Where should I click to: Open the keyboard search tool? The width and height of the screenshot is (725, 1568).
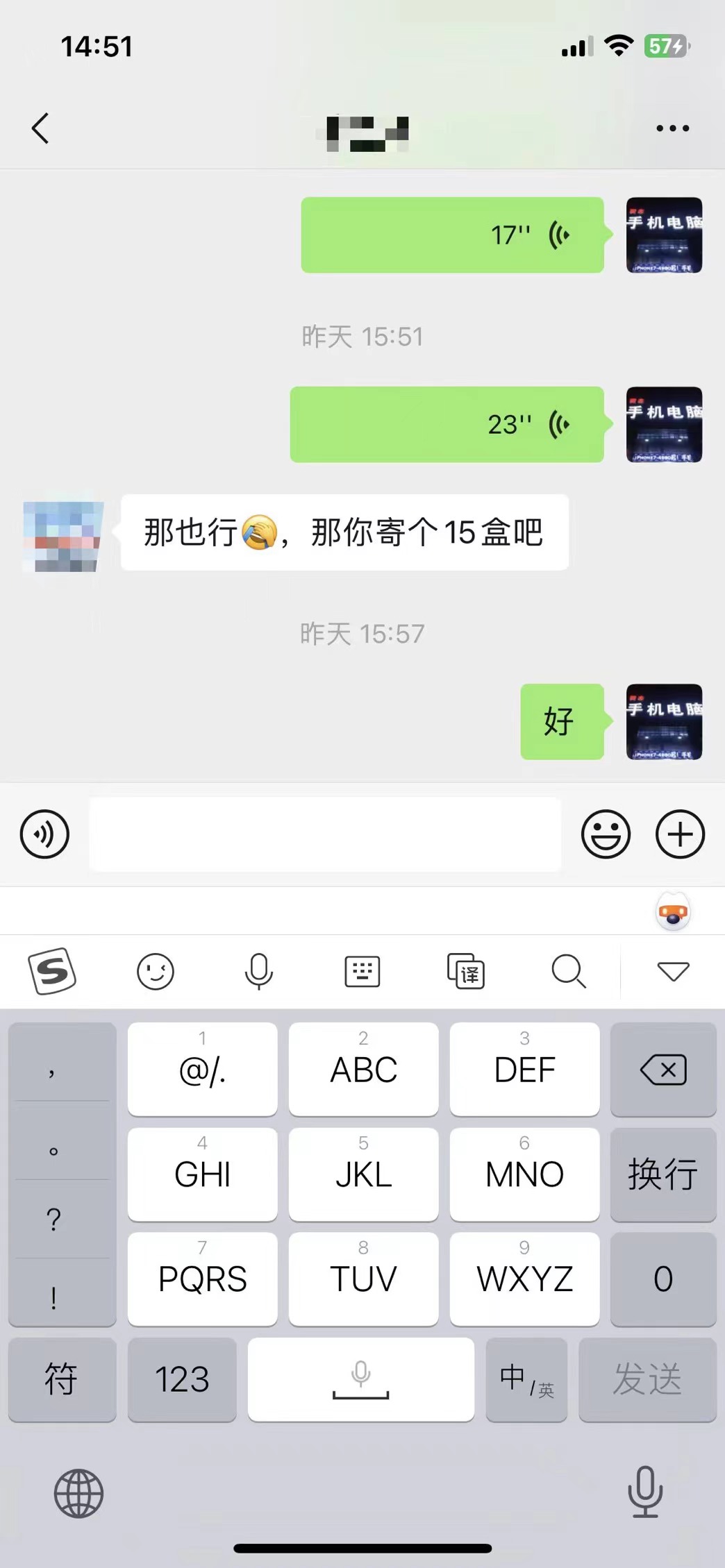coord(569,971)
